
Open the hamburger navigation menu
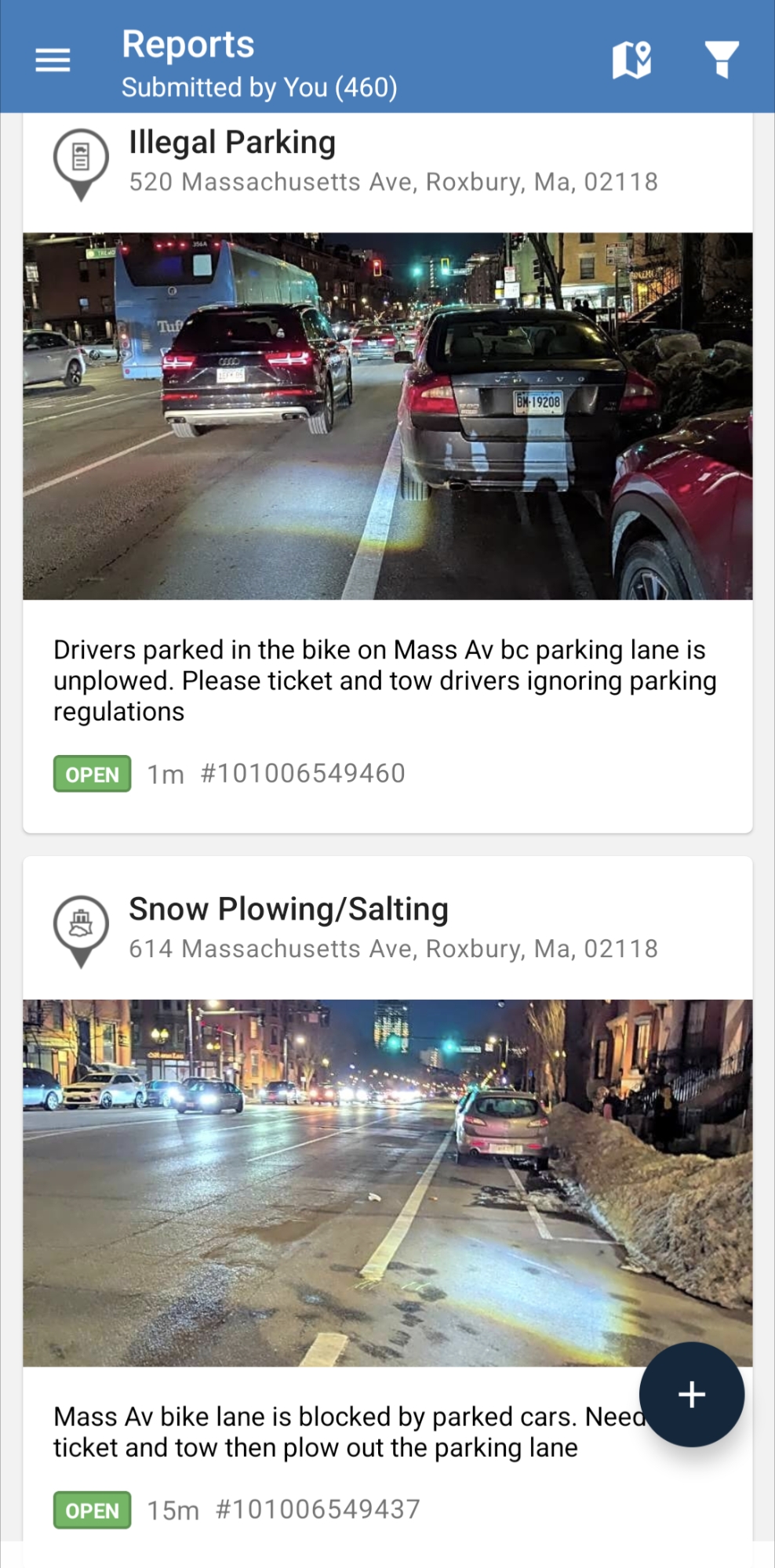coord(53,60)
